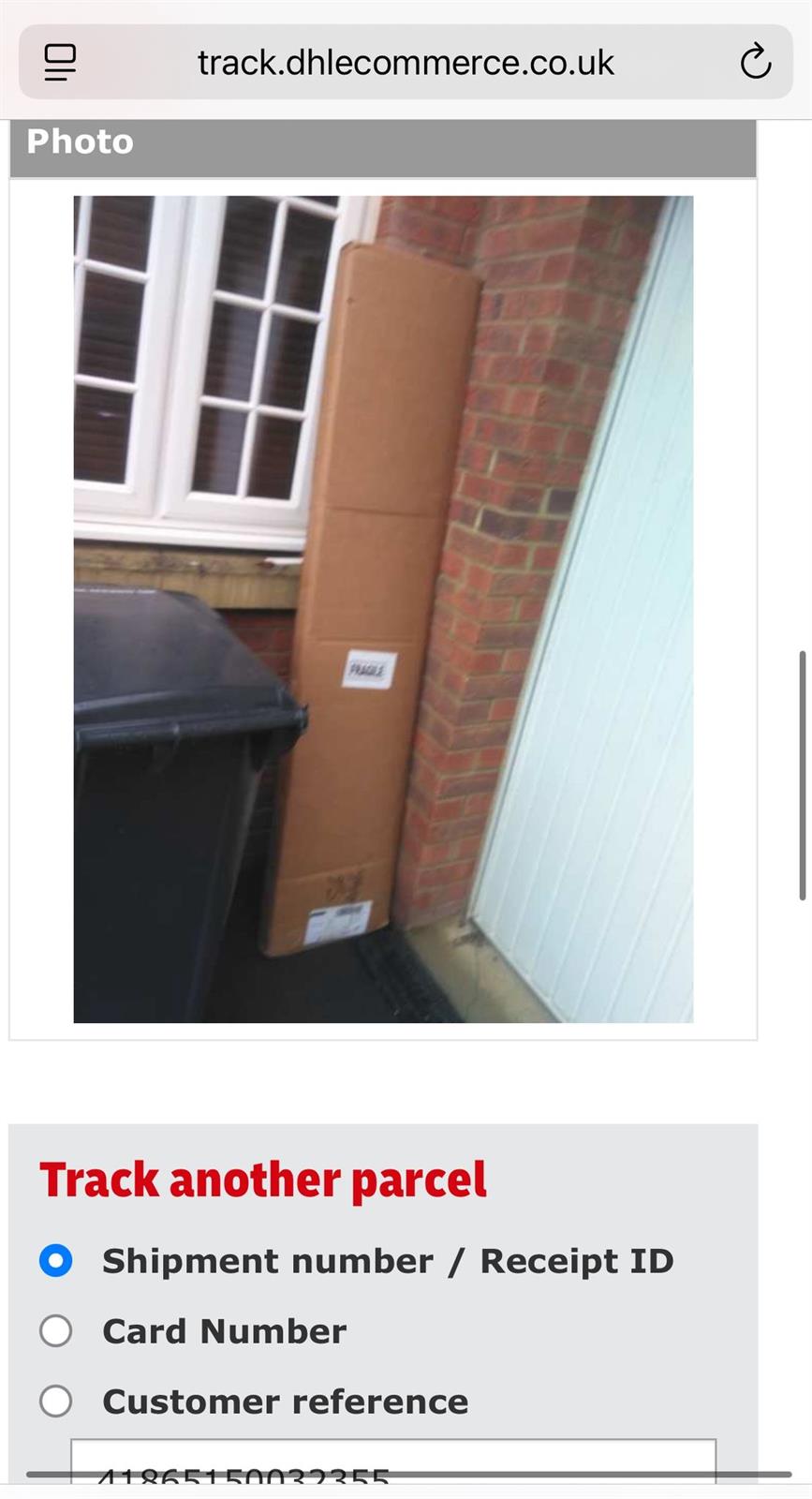Tap the address bar URL
Image resolution: width=812 pixels, height=1499 pixels.
point(405,63)
